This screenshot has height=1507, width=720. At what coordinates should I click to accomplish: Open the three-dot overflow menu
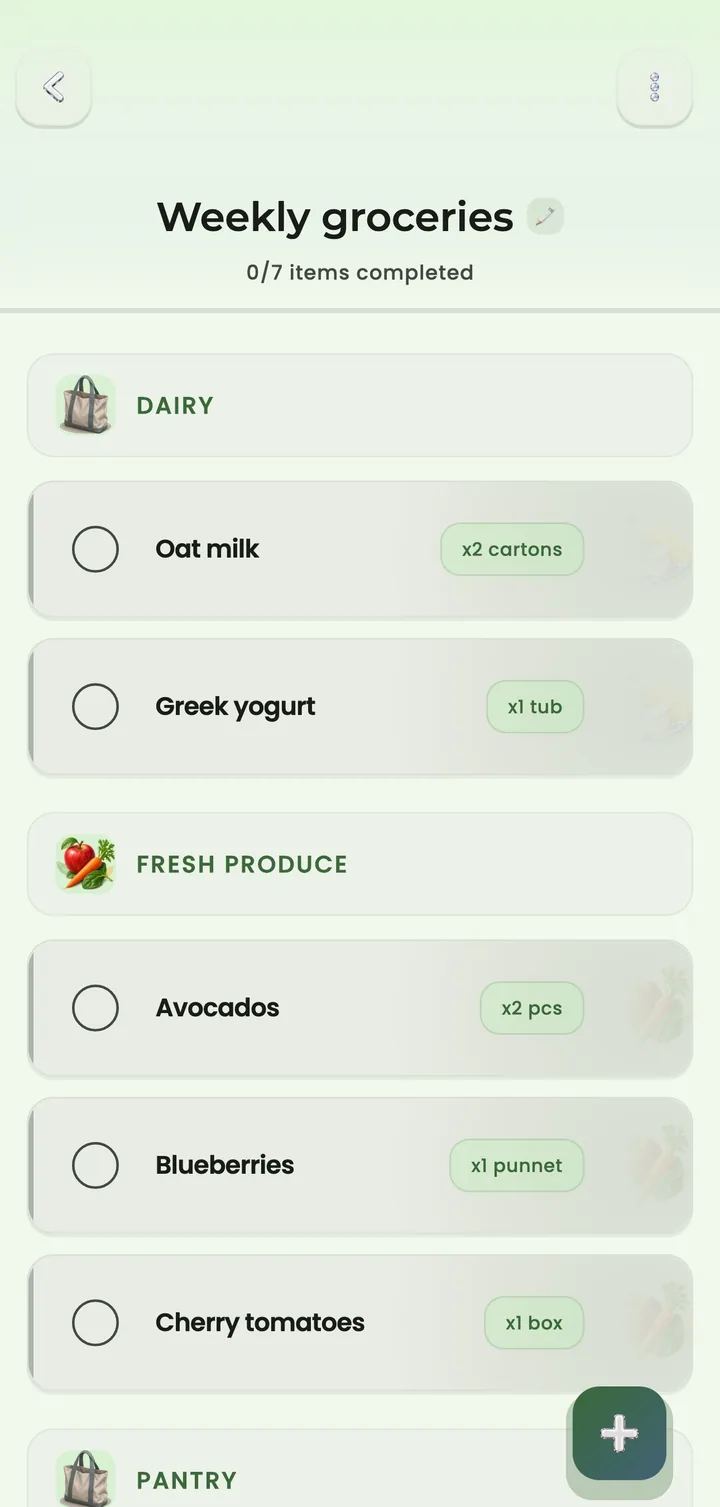tap(655, 88)
